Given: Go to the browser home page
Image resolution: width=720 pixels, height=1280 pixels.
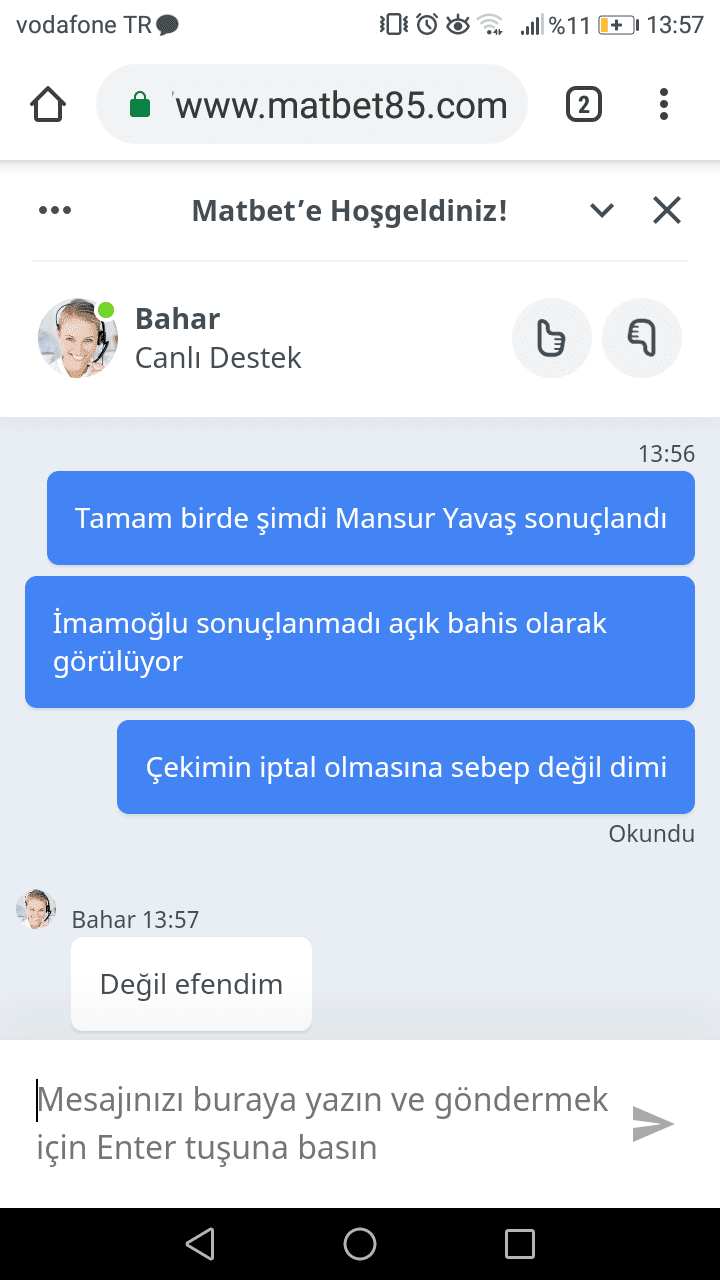Looking at the screenshot, I should click(x=48, y=104).
